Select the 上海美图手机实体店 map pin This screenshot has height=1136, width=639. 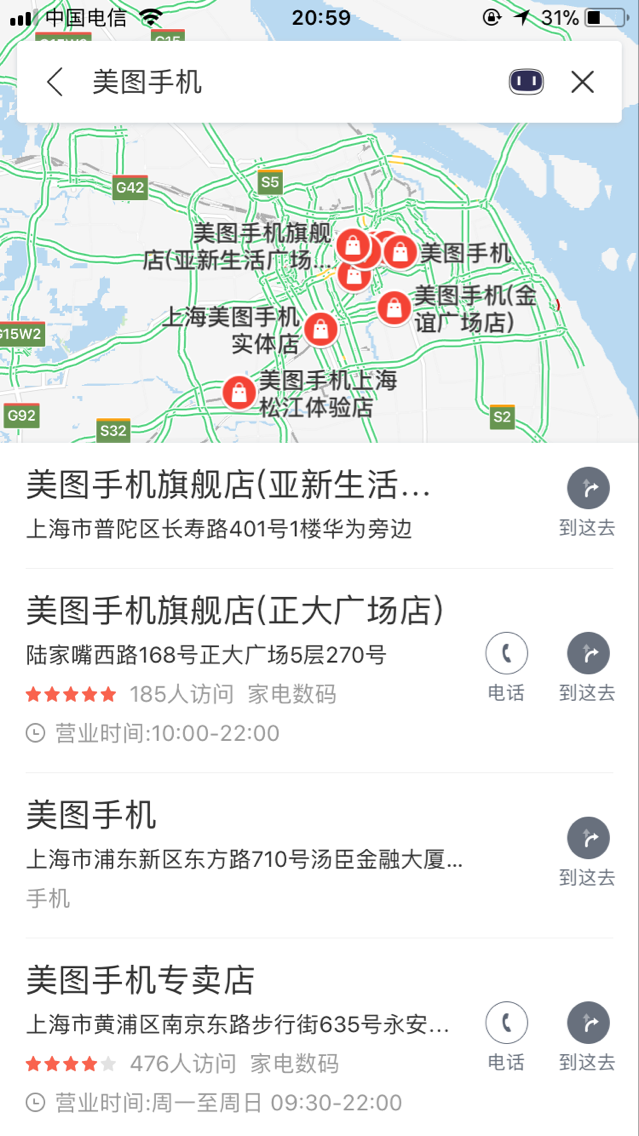click(x=320, y=330)
